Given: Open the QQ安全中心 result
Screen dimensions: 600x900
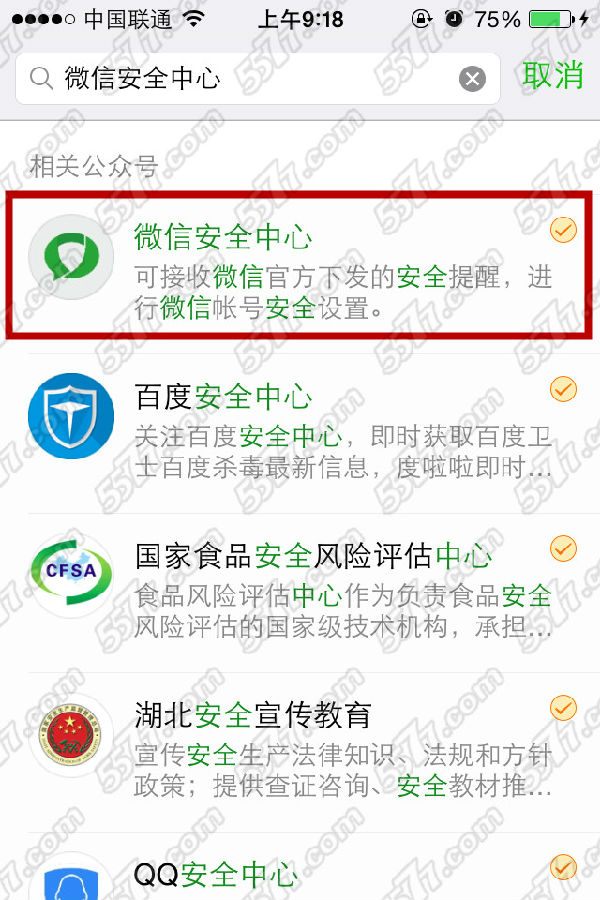Looking at the screenshot, I should click(300, 875).
